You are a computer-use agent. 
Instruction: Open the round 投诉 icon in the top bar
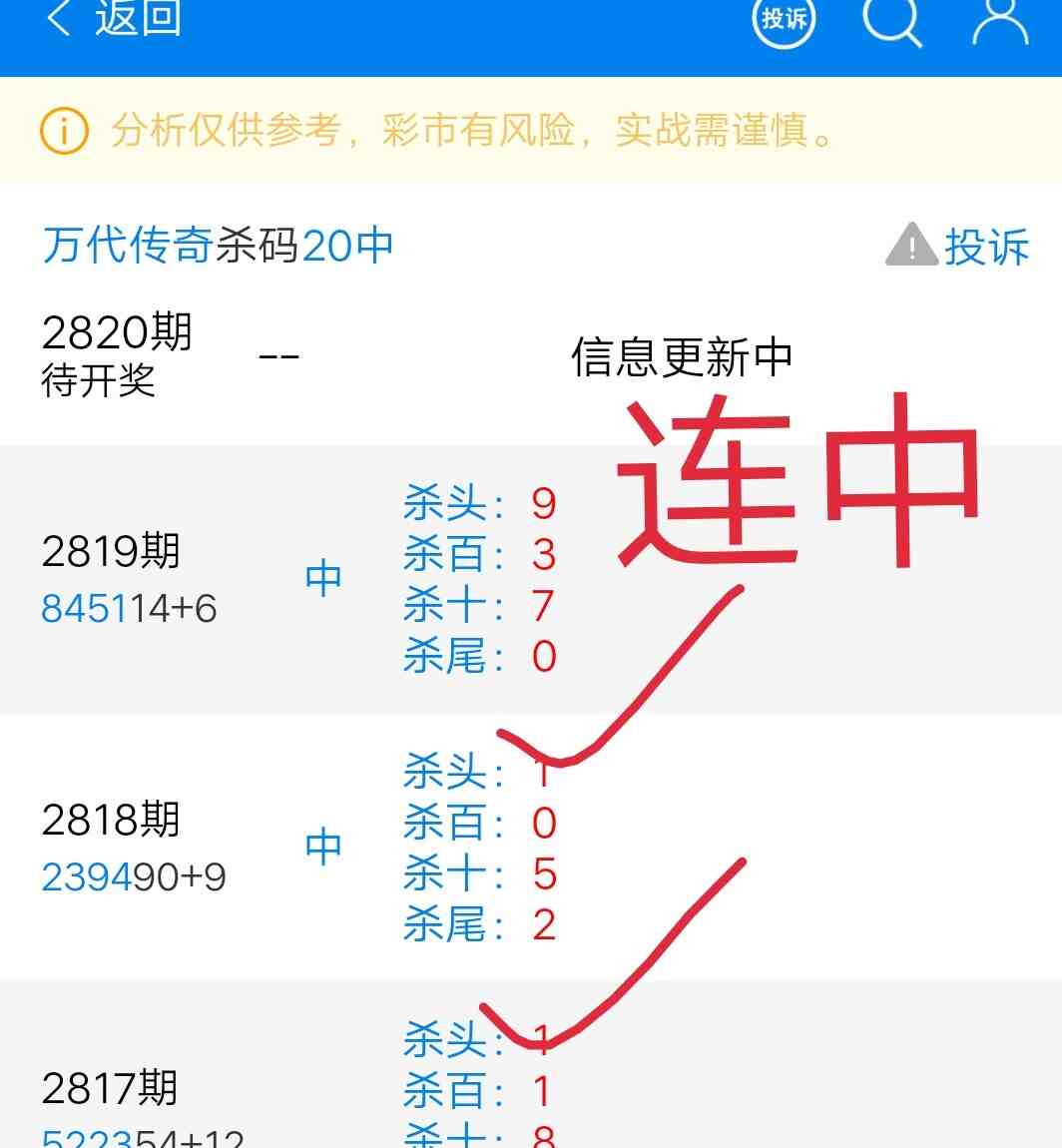tap(784, 19)
